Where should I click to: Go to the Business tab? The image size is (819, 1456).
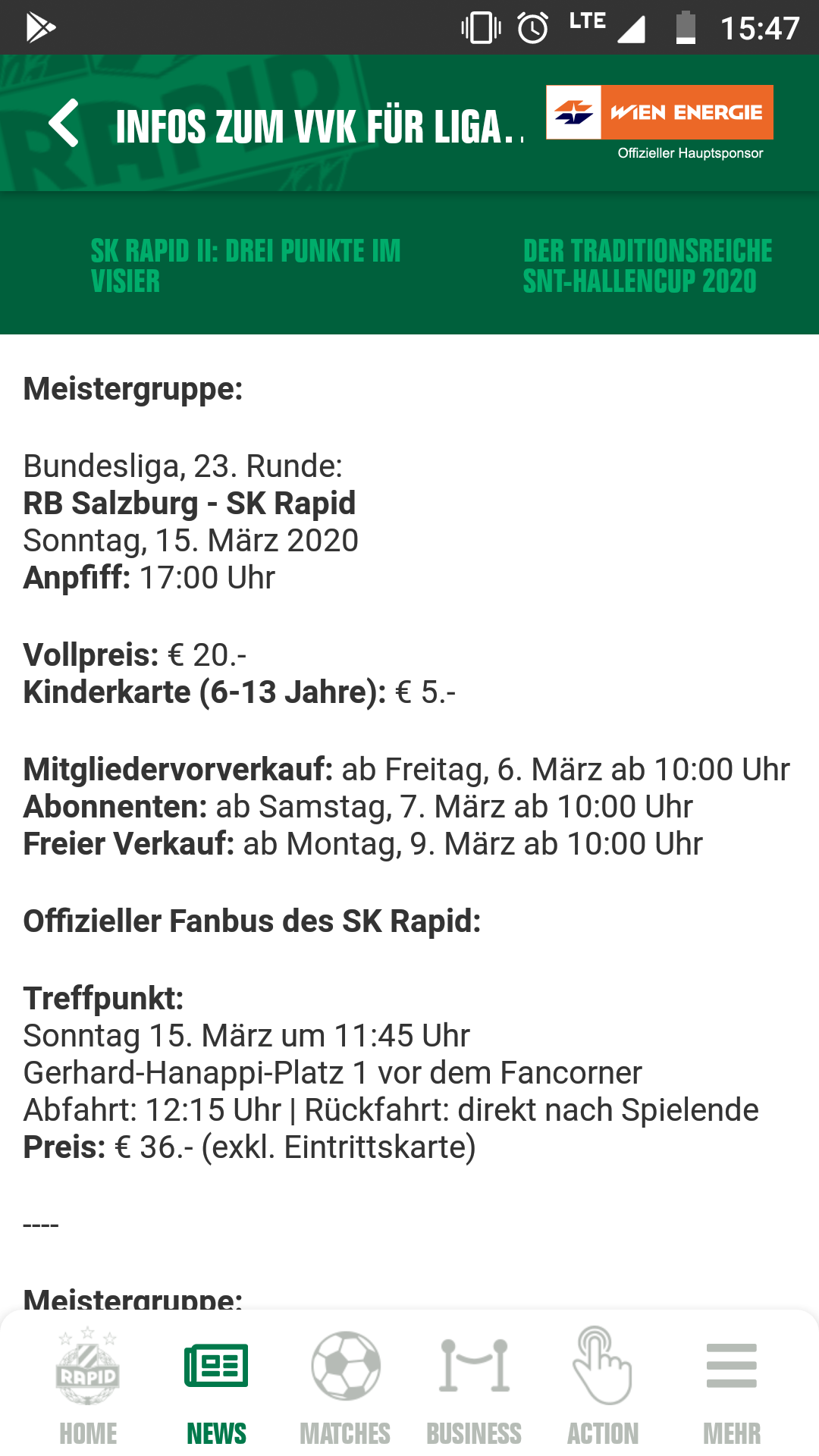tap(474, 1386)
